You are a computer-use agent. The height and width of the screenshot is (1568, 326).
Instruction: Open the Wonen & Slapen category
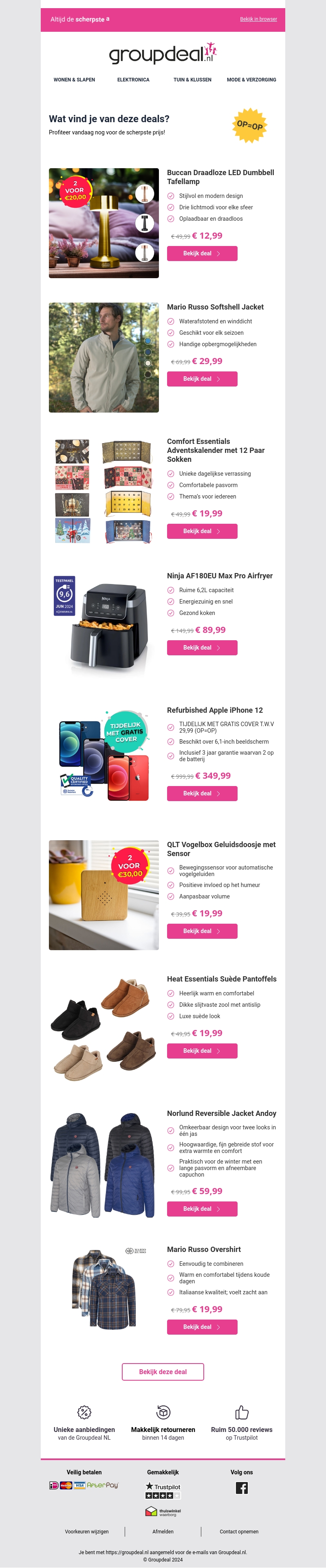click(74, 80)
